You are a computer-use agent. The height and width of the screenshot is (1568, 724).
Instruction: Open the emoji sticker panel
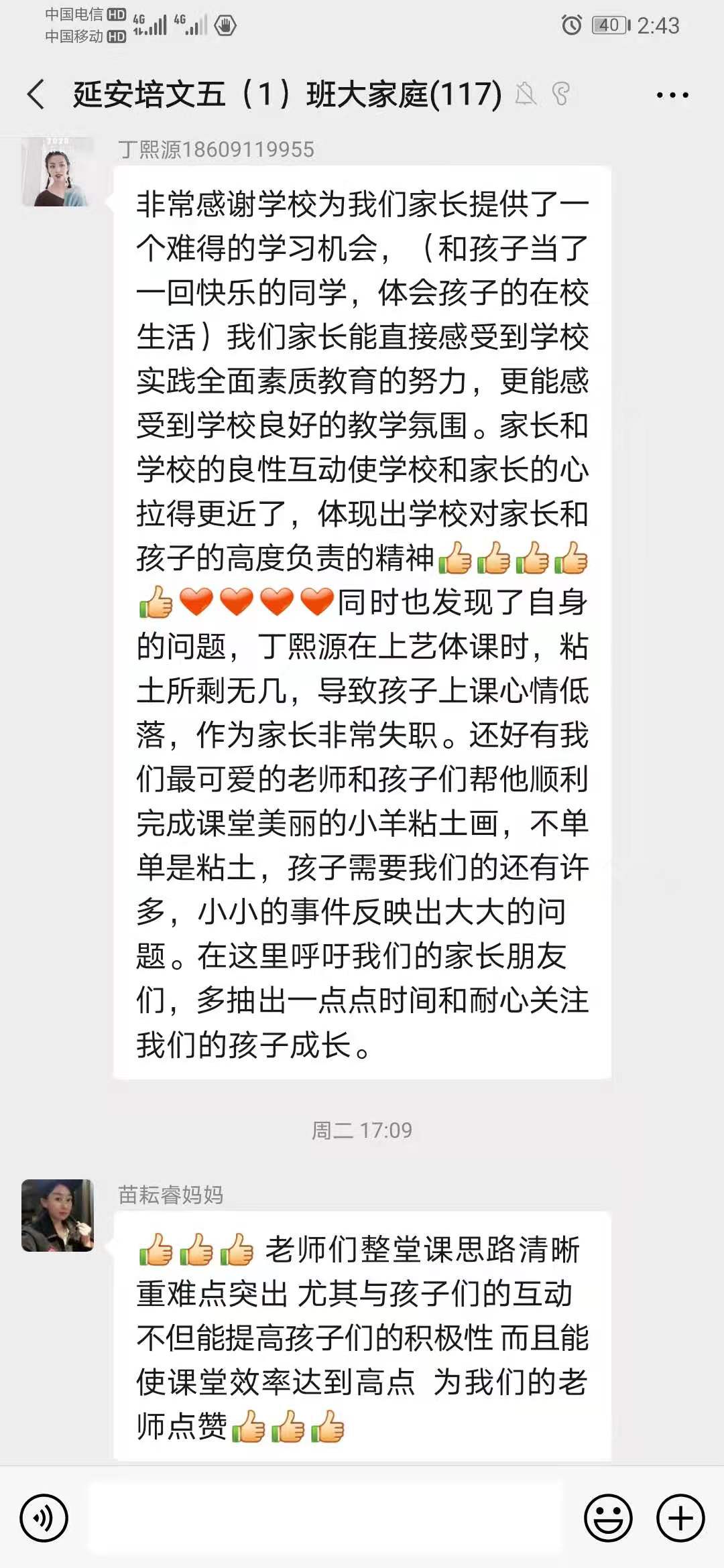click(608, 1518)
